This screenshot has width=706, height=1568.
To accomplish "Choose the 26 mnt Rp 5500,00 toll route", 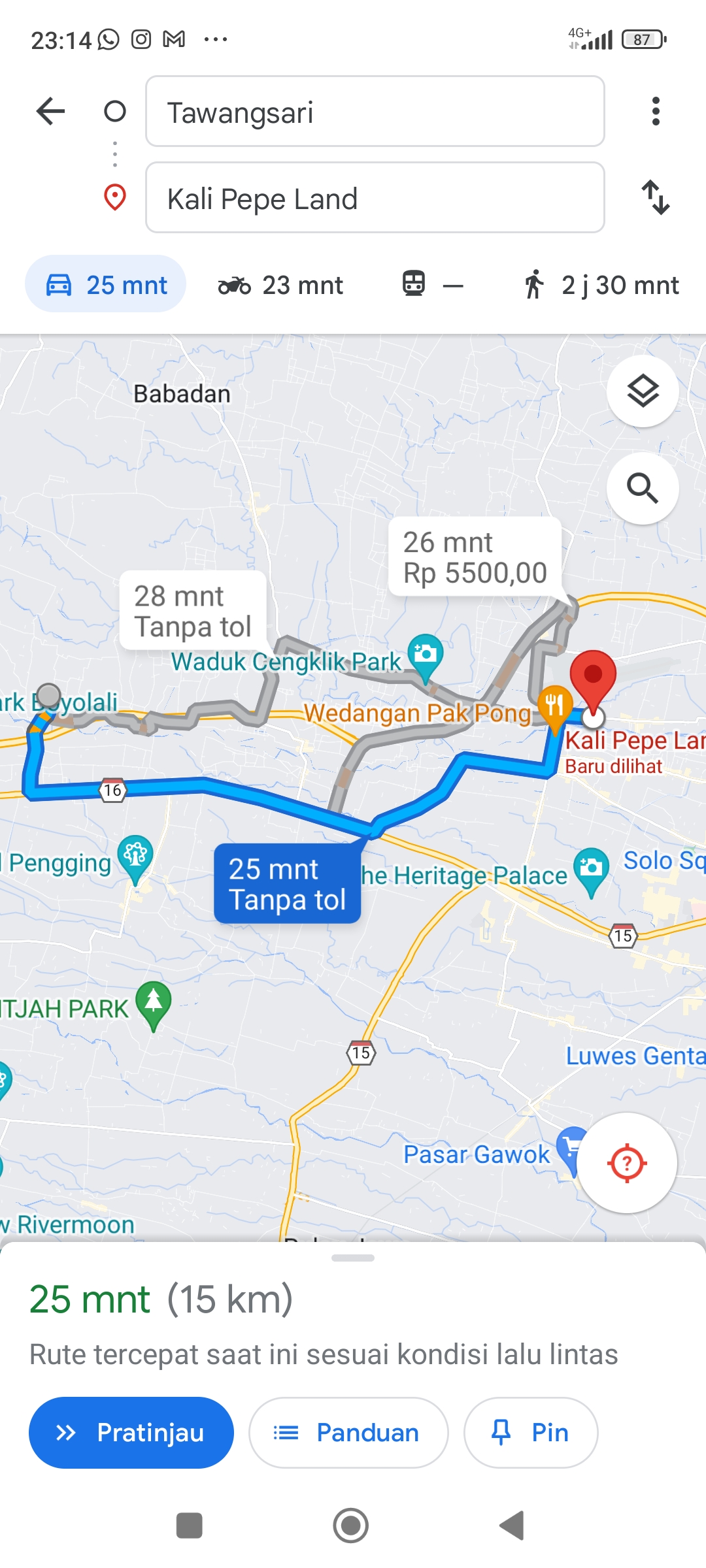I will coord(475,557).
